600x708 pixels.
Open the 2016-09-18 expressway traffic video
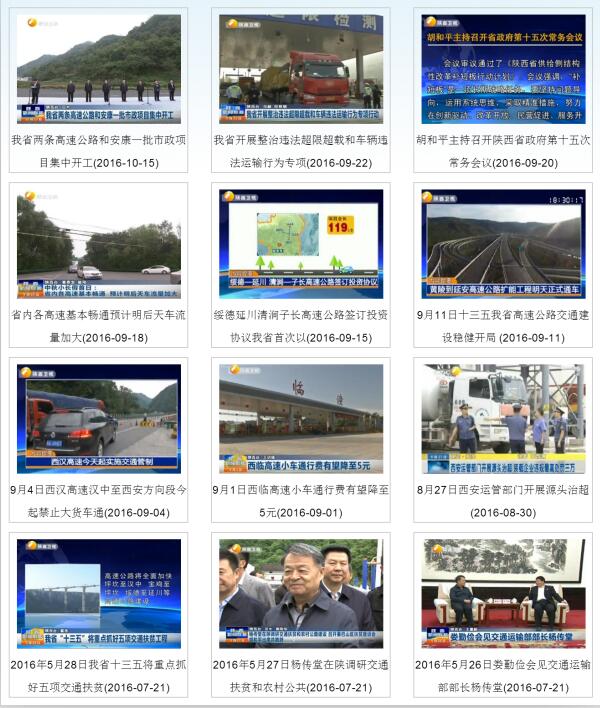pos(98,243)
